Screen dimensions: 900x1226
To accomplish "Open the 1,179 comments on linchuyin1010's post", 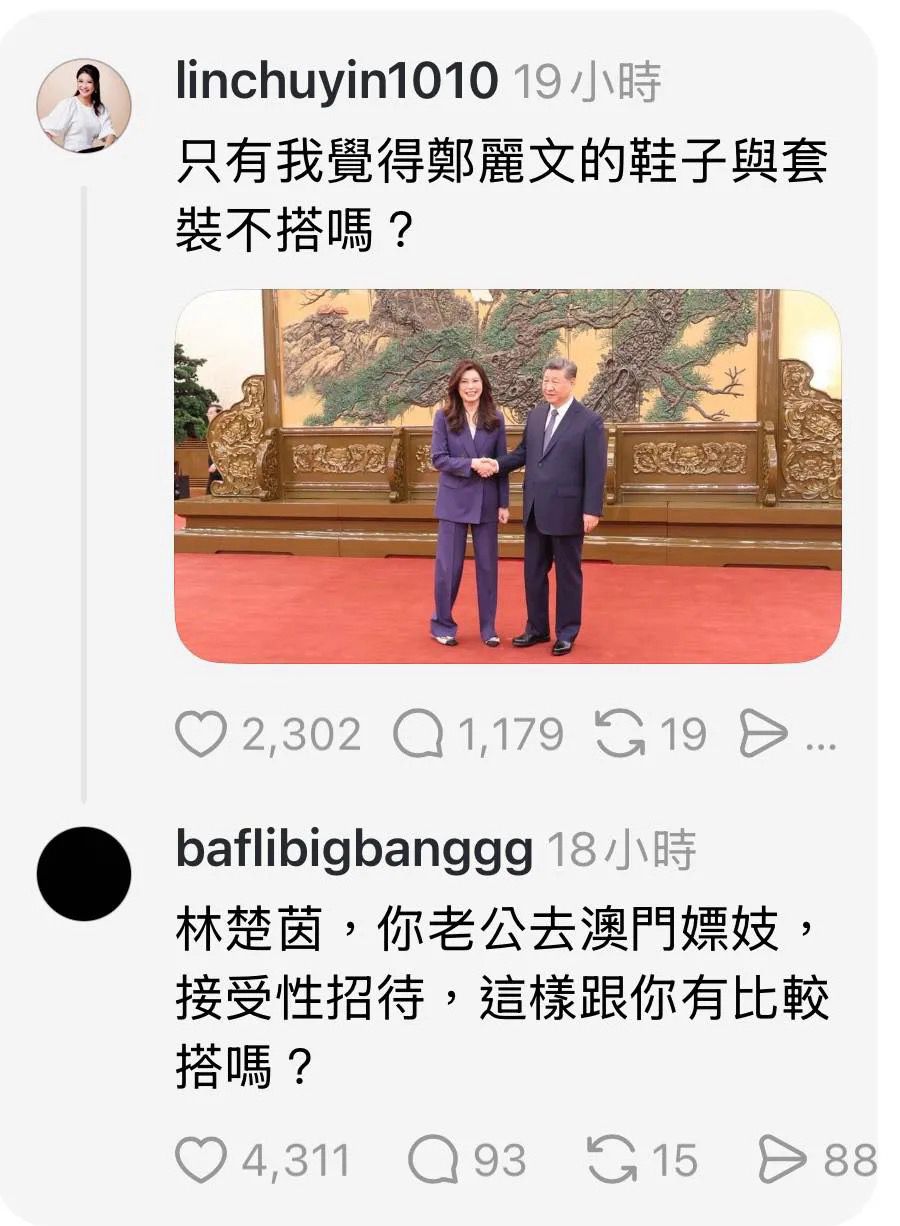I will (418, 735).
